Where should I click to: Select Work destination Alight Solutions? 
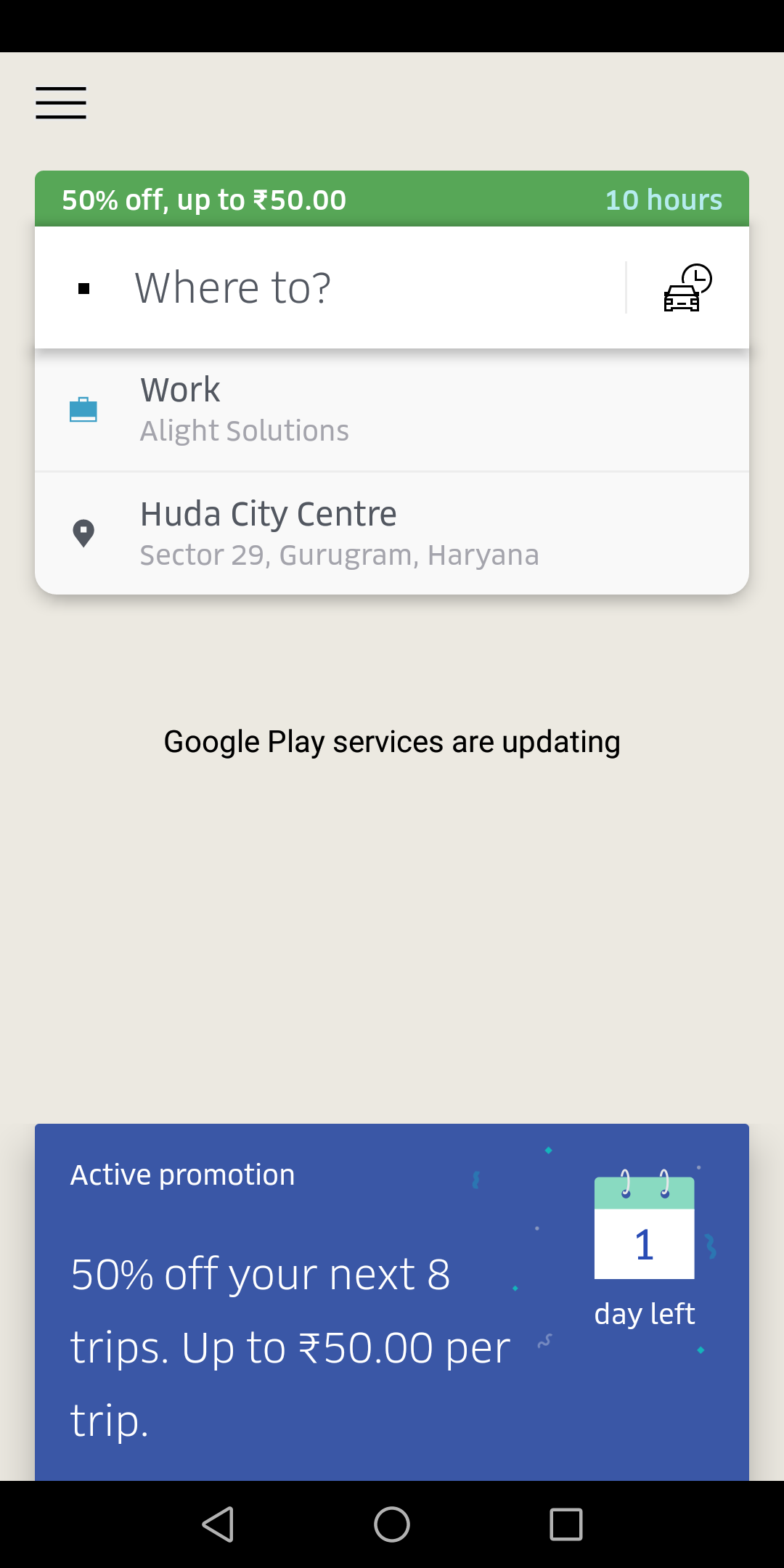392,410
